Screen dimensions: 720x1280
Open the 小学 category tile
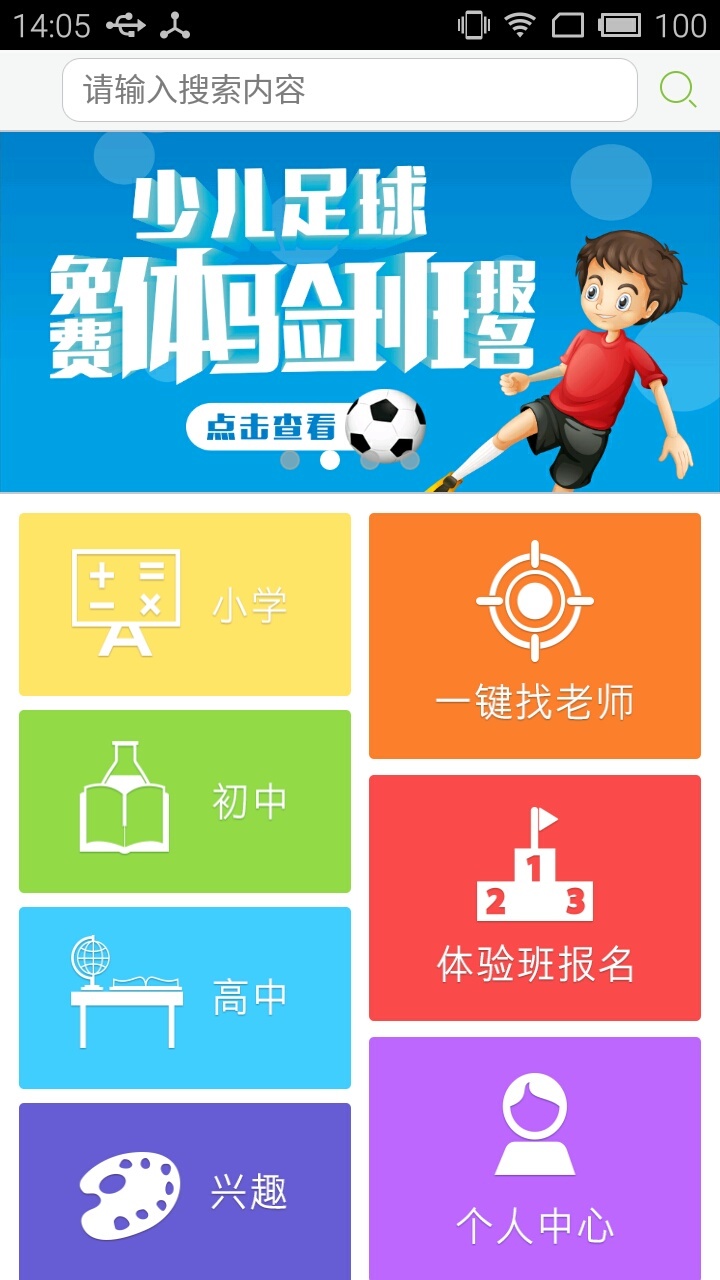click(x=184, y=603)
